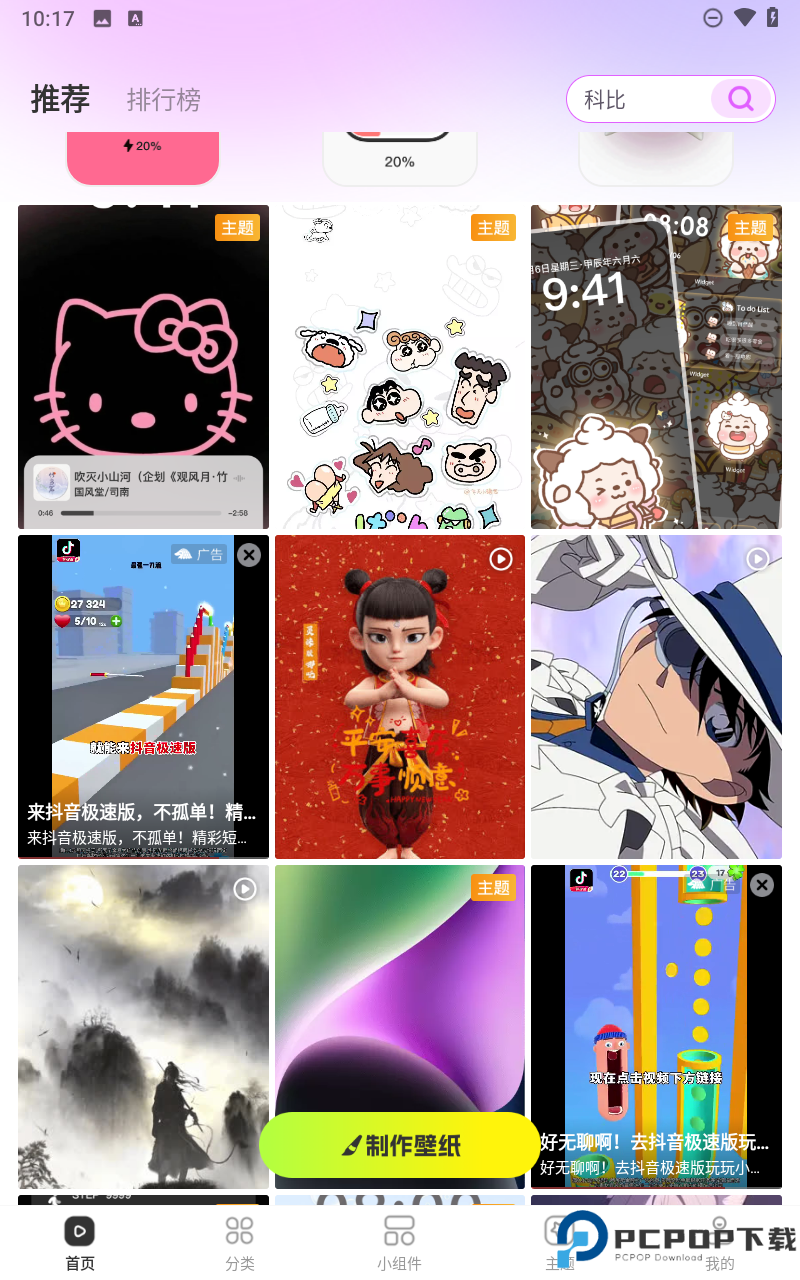
Task: Open the Crayon Shin-chan stickers theme
Action: point(400,366)
